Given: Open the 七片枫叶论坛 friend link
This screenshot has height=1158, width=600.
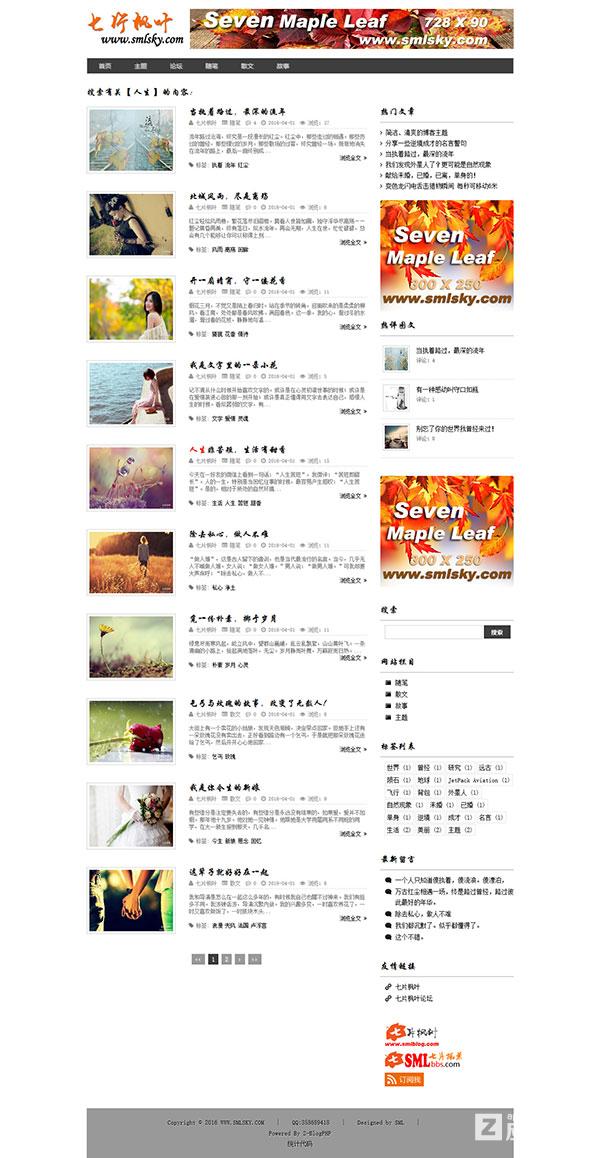Looking at the screenshot, I should click(414, 997).
